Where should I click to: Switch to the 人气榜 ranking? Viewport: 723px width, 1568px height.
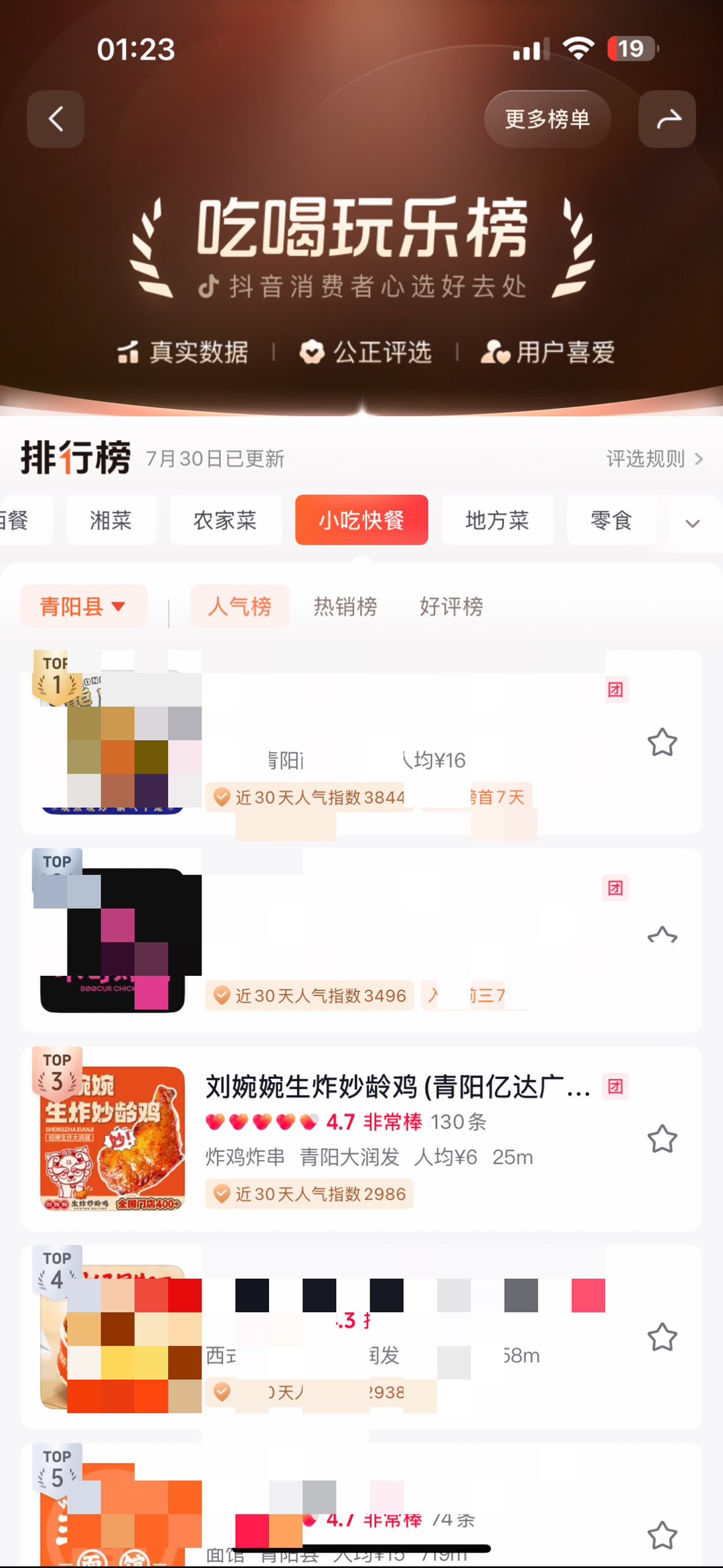(240, 606)
